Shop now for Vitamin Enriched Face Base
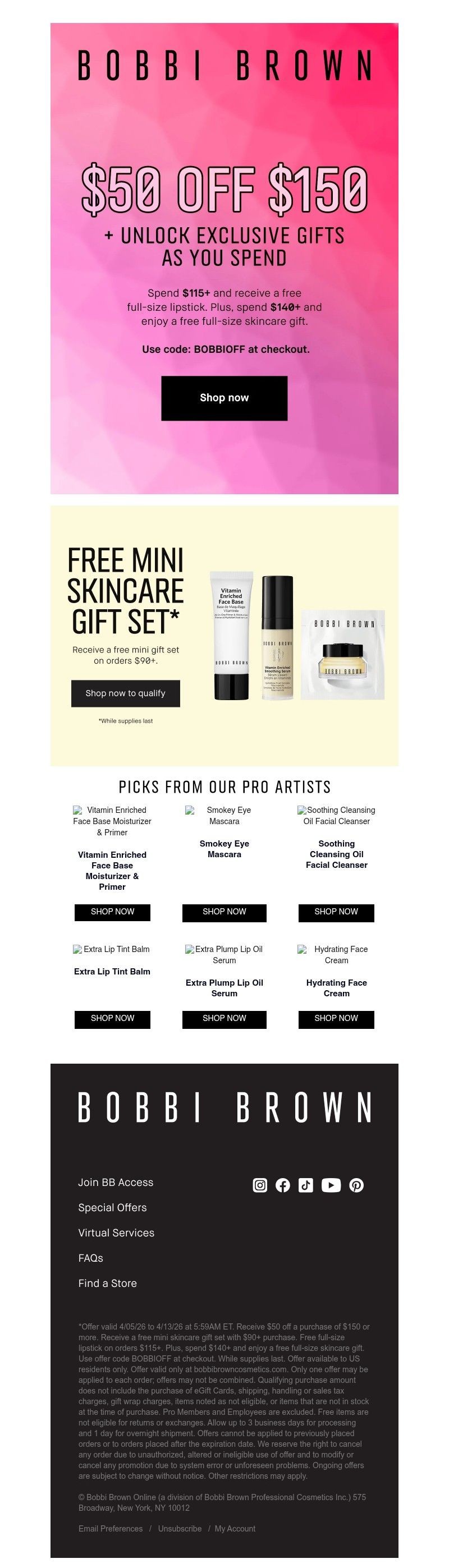 [x=112, y=912]
